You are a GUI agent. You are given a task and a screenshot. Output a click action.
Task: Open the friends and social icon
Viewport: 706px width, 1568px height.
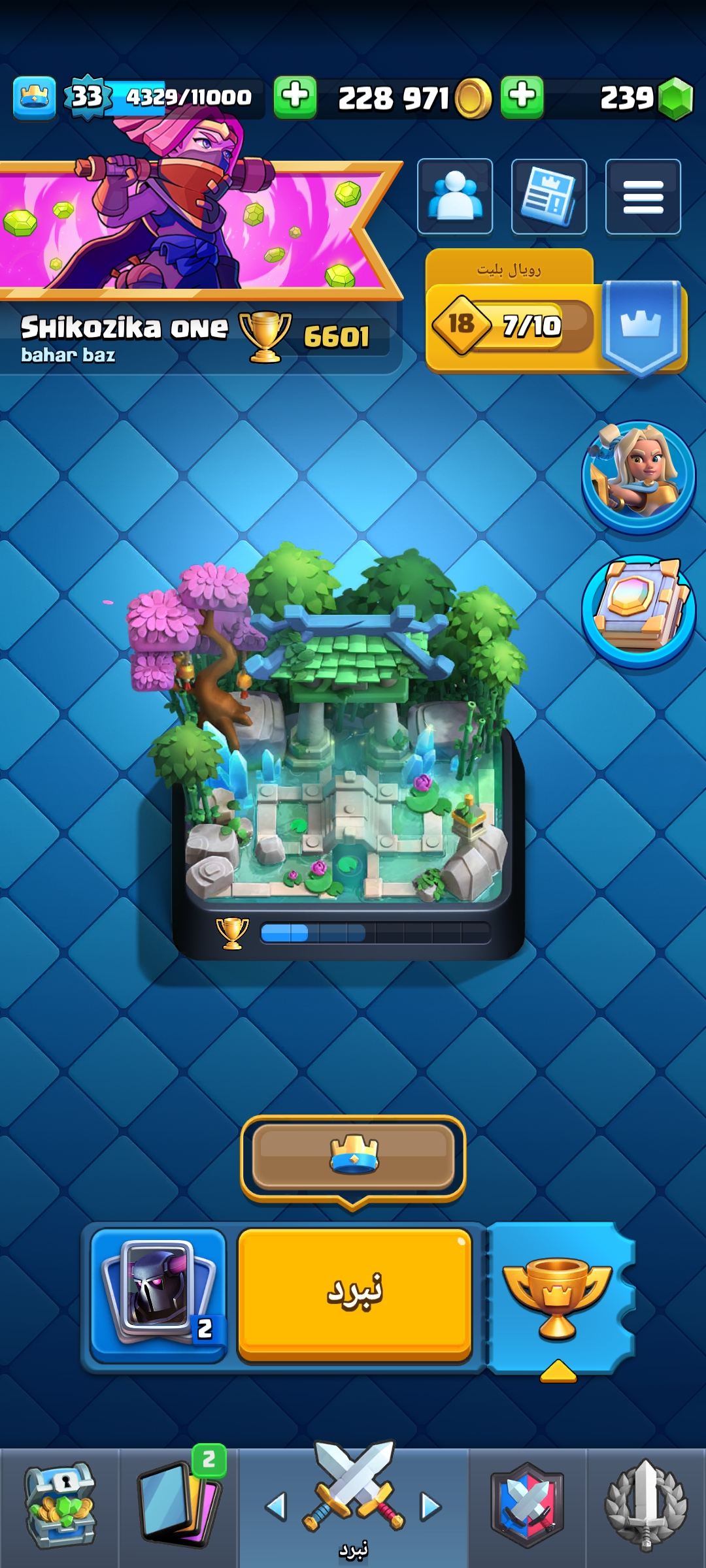(x=455, y=196)
